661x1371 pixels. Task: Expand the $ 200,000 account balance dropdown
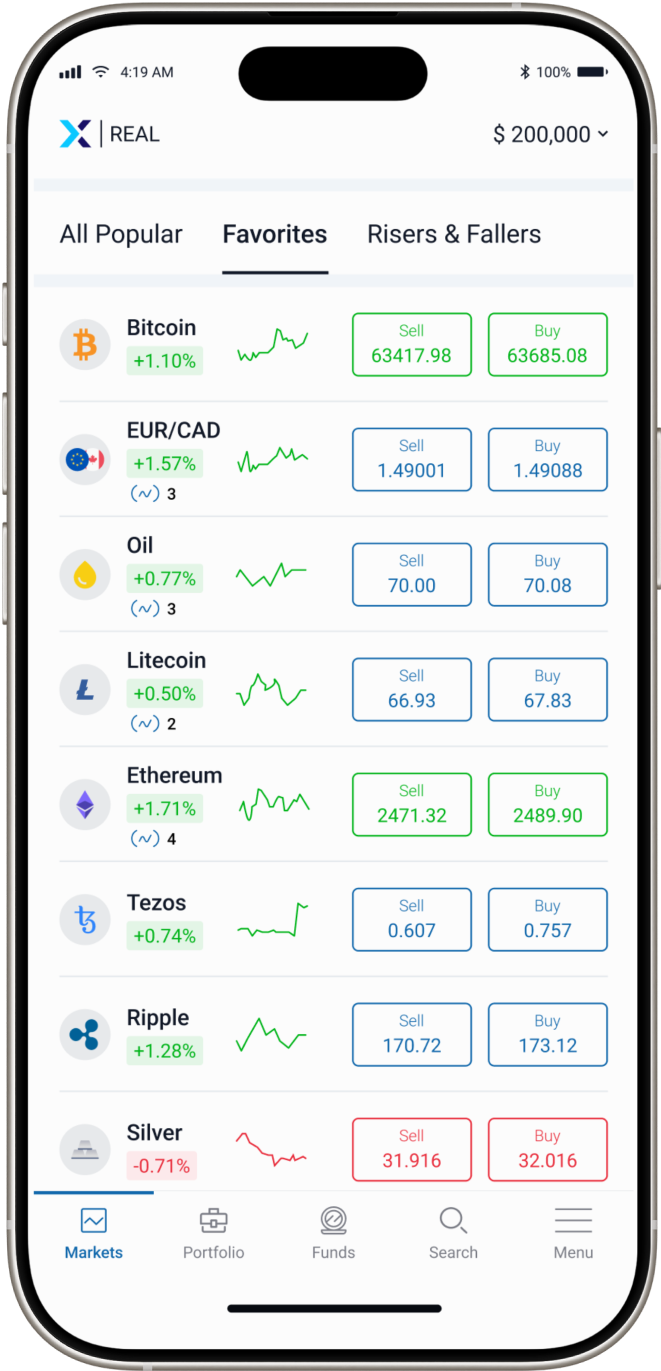[550, 134]
